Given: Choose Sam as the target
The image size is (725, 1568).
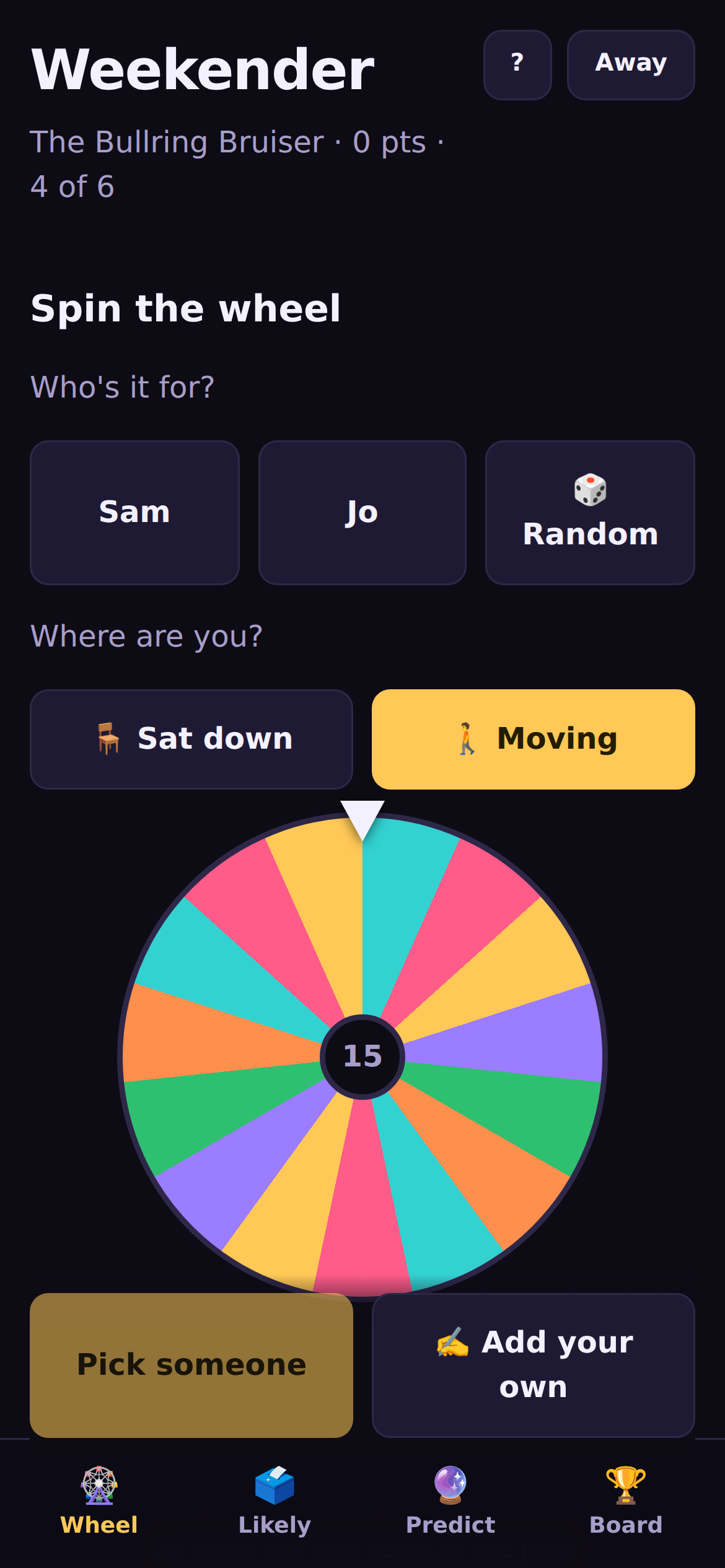Looking at the screenshot, I should tap(134, 513).
